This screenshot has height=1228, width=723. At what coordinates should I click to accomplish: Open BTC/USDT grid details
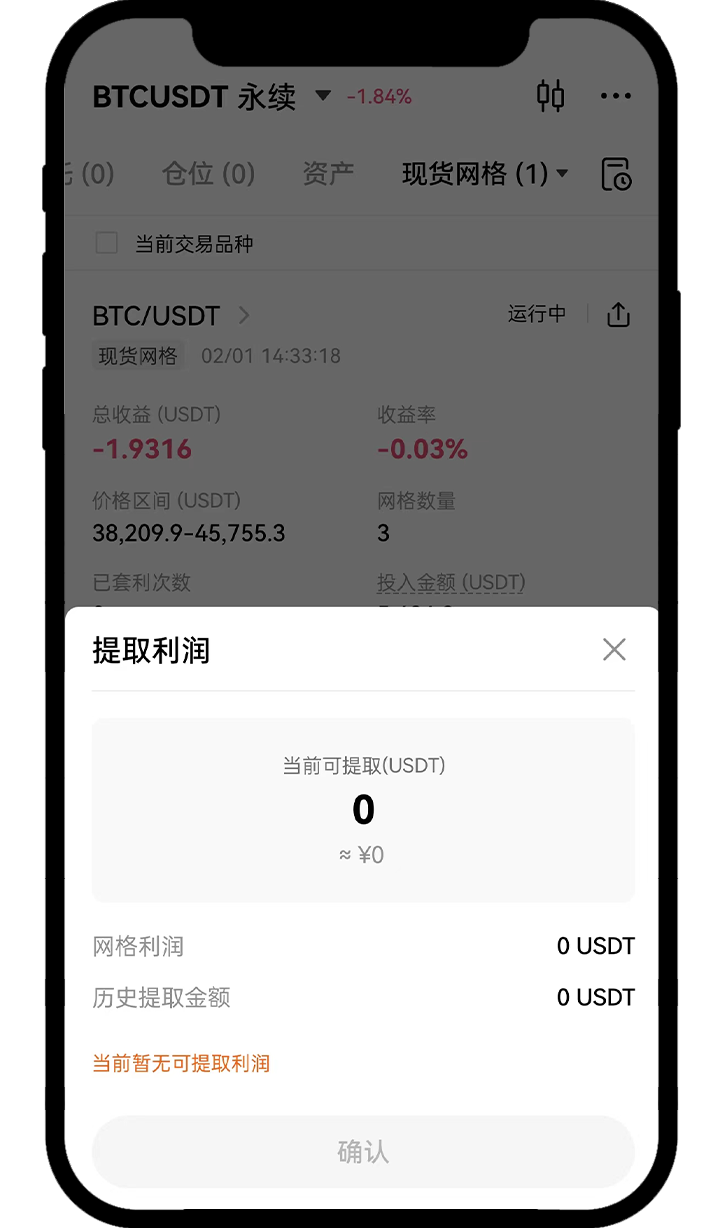[x=170, y=316]
